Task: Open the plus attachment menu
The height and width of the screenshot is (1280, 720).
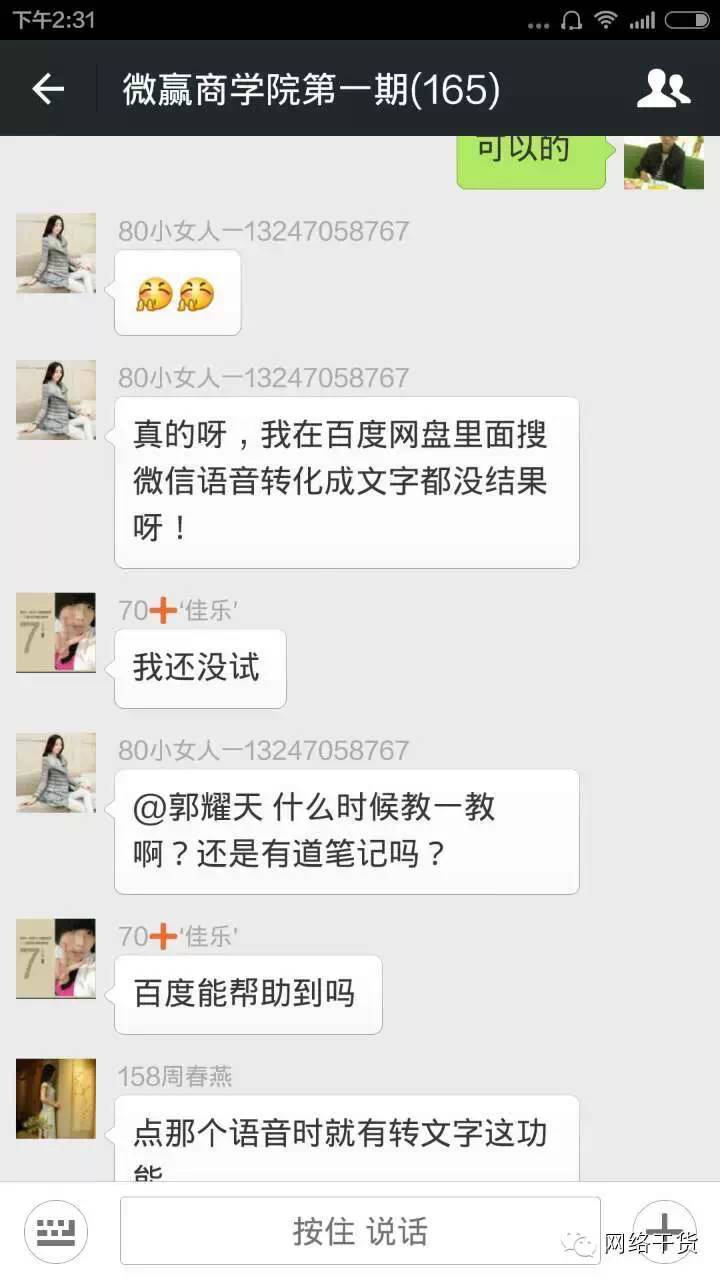Action: pyautogui.click(x=663, y=1229)
